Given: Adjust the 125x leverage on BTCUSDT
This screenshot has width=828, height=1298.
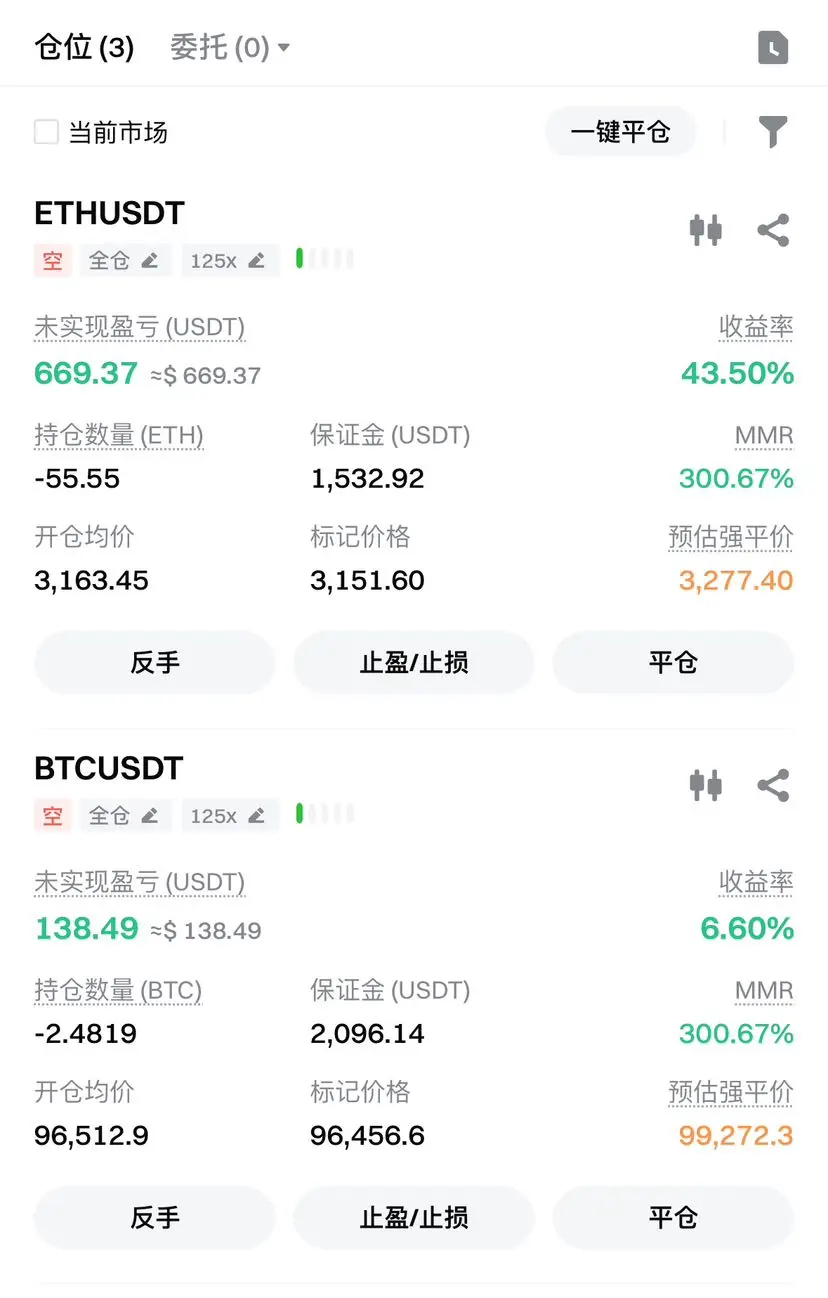Looking at the screenshot, I should [x=229, y=816].
